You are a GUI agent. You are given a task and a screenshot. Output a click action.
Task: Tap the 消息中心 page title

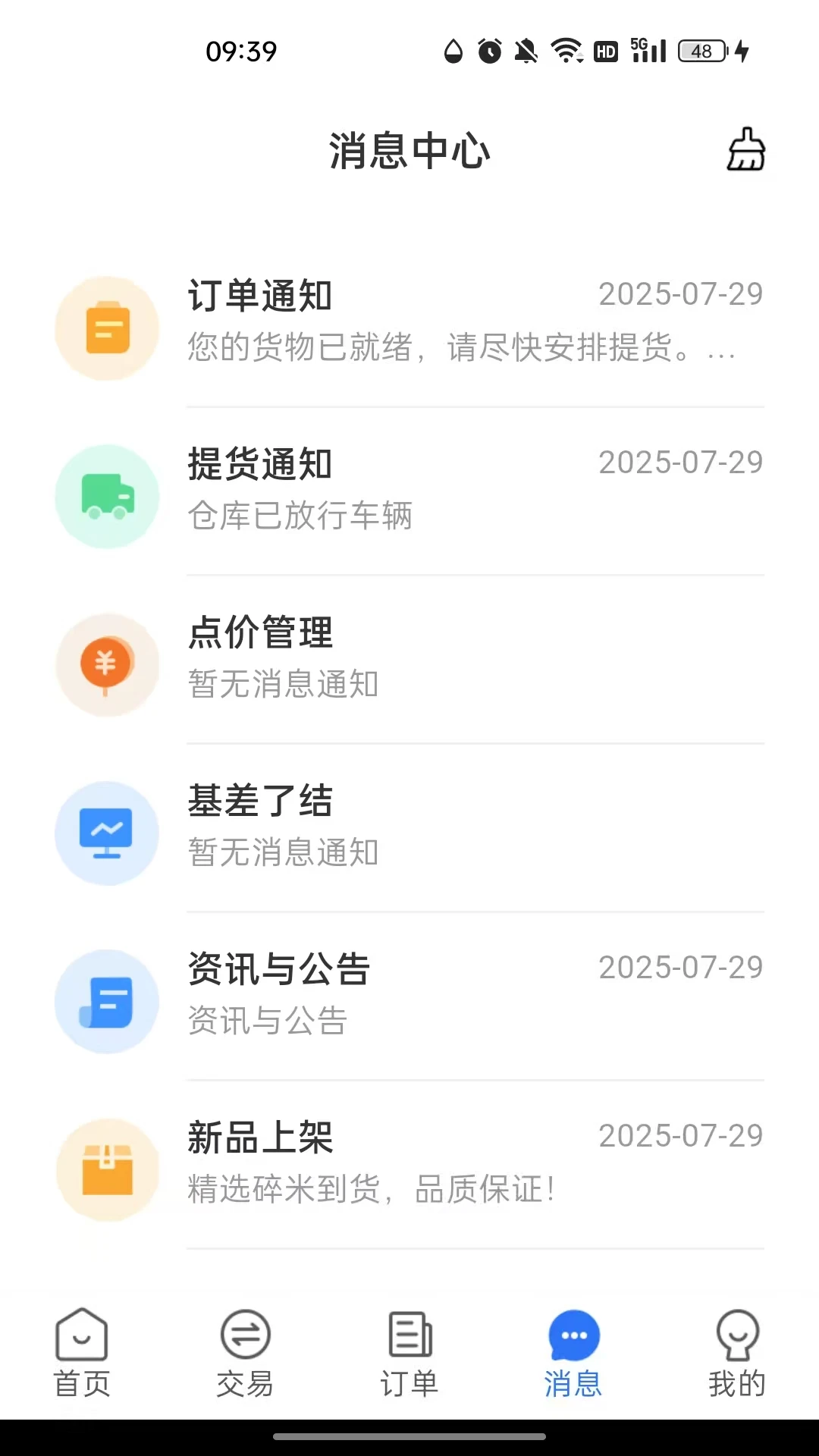(x=409, y=150)
